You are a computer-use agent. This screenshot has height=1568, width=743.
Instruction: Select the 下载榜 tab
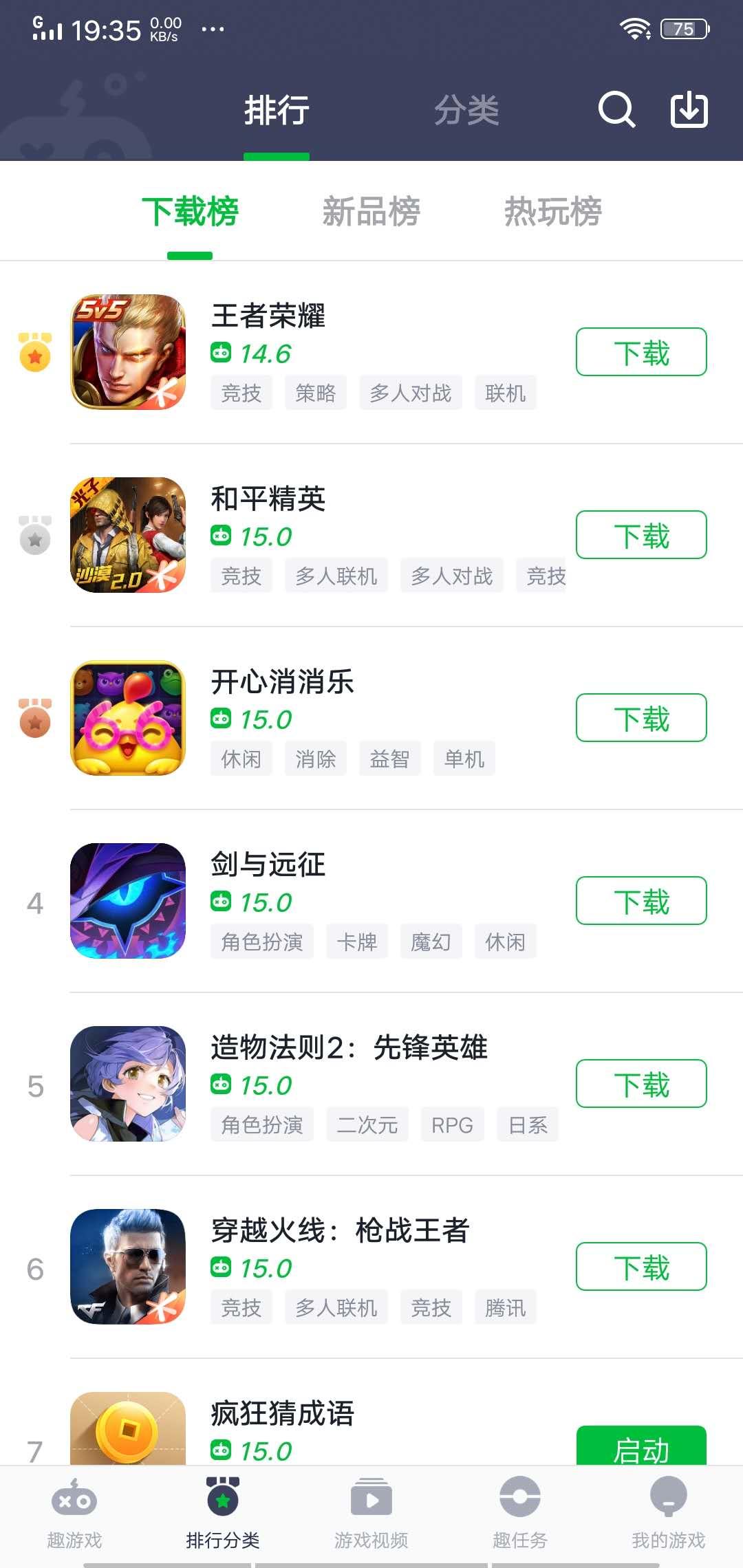[x=189, y=213]
